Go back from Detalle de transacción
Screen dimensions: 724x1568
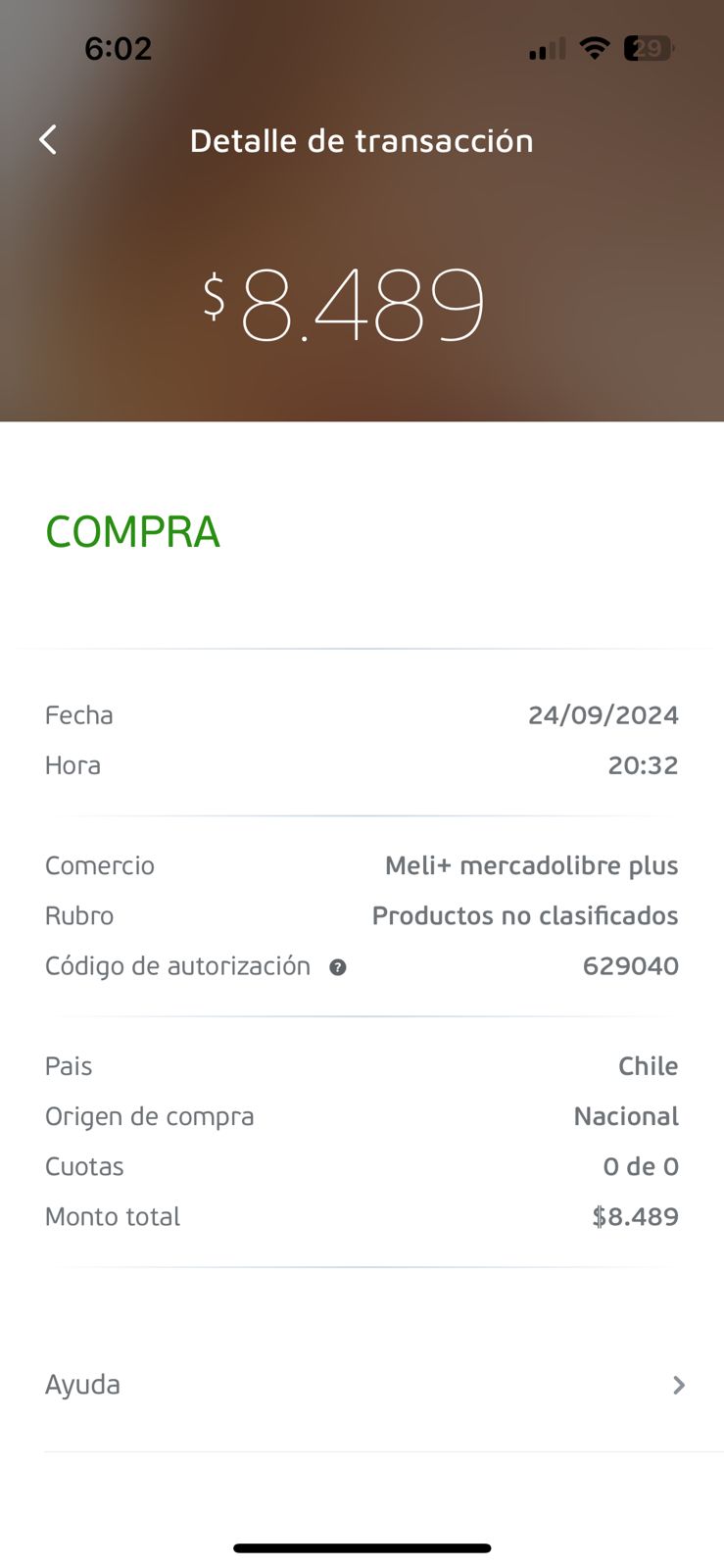coord(48,140)
